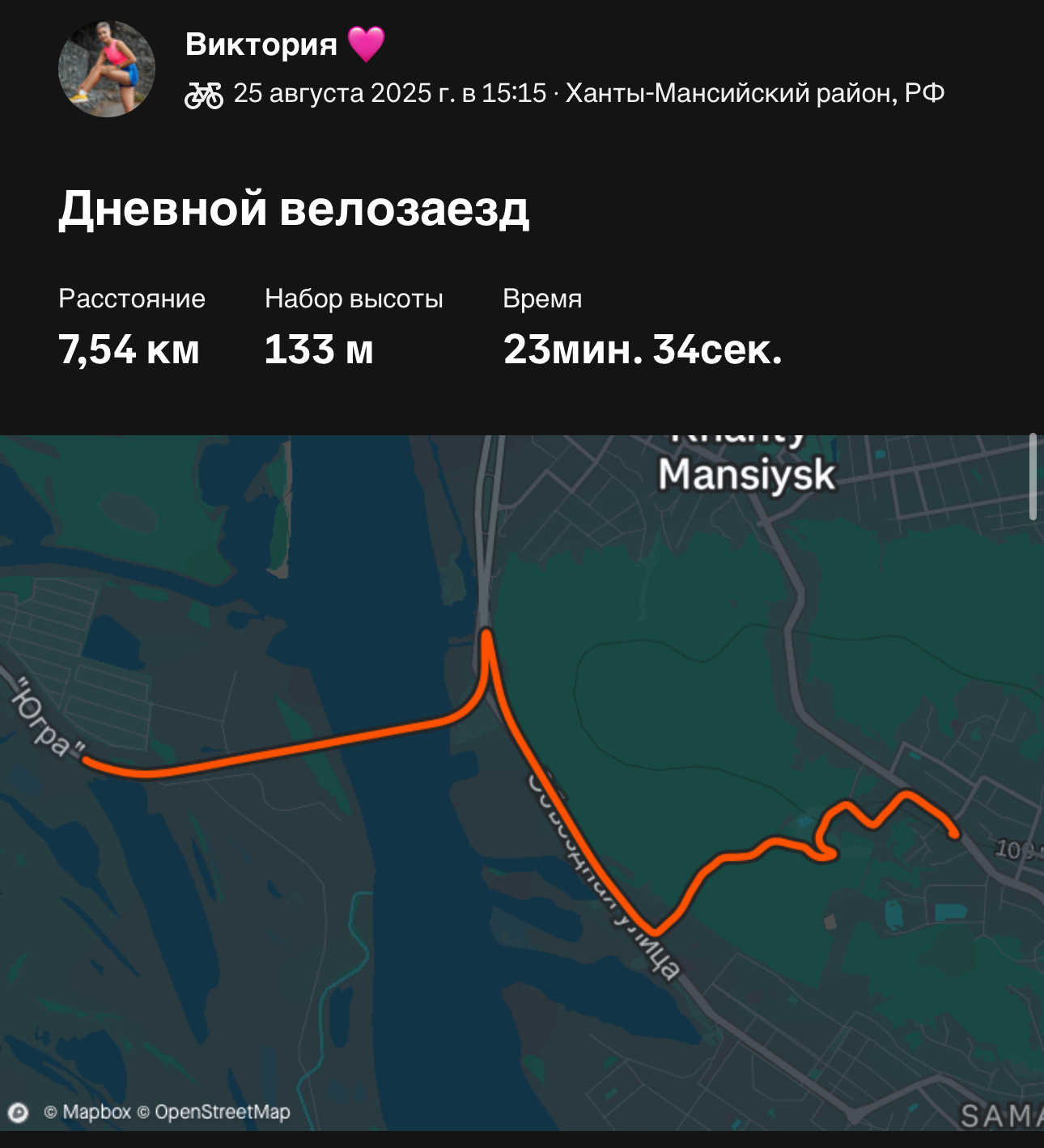This screenshot has width=1044, height=1148.
Task: Open the Mapbox attribution link
Action: (x=87, y=1112)
